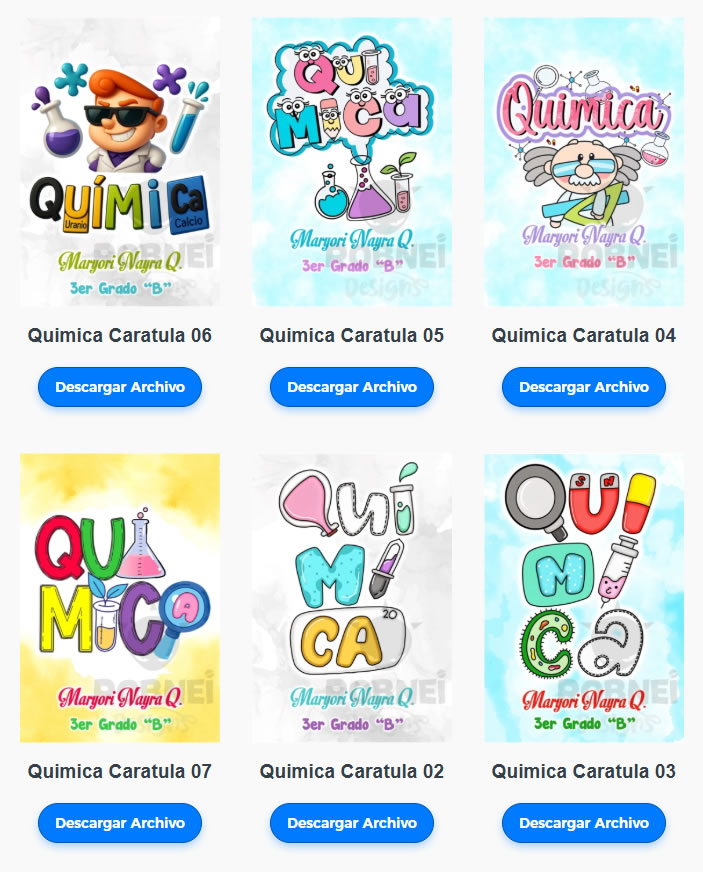703x872 pixels.
Task: Download Quimica Caratula 02 file
Action: pos(352,823)
